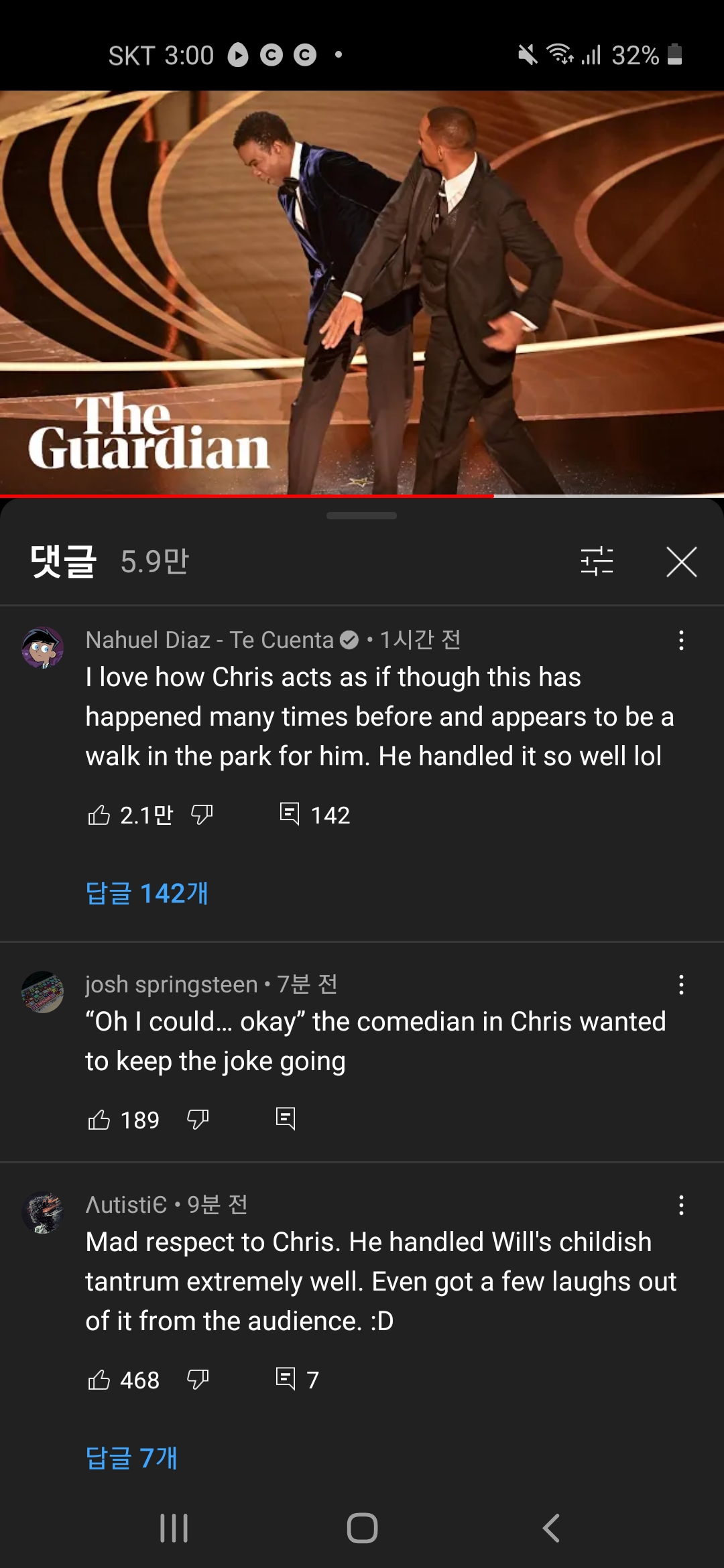Like Nahuel Diaz's comment
The height and width of the screenshot is (1568, 724).
[x=99, y=815]
